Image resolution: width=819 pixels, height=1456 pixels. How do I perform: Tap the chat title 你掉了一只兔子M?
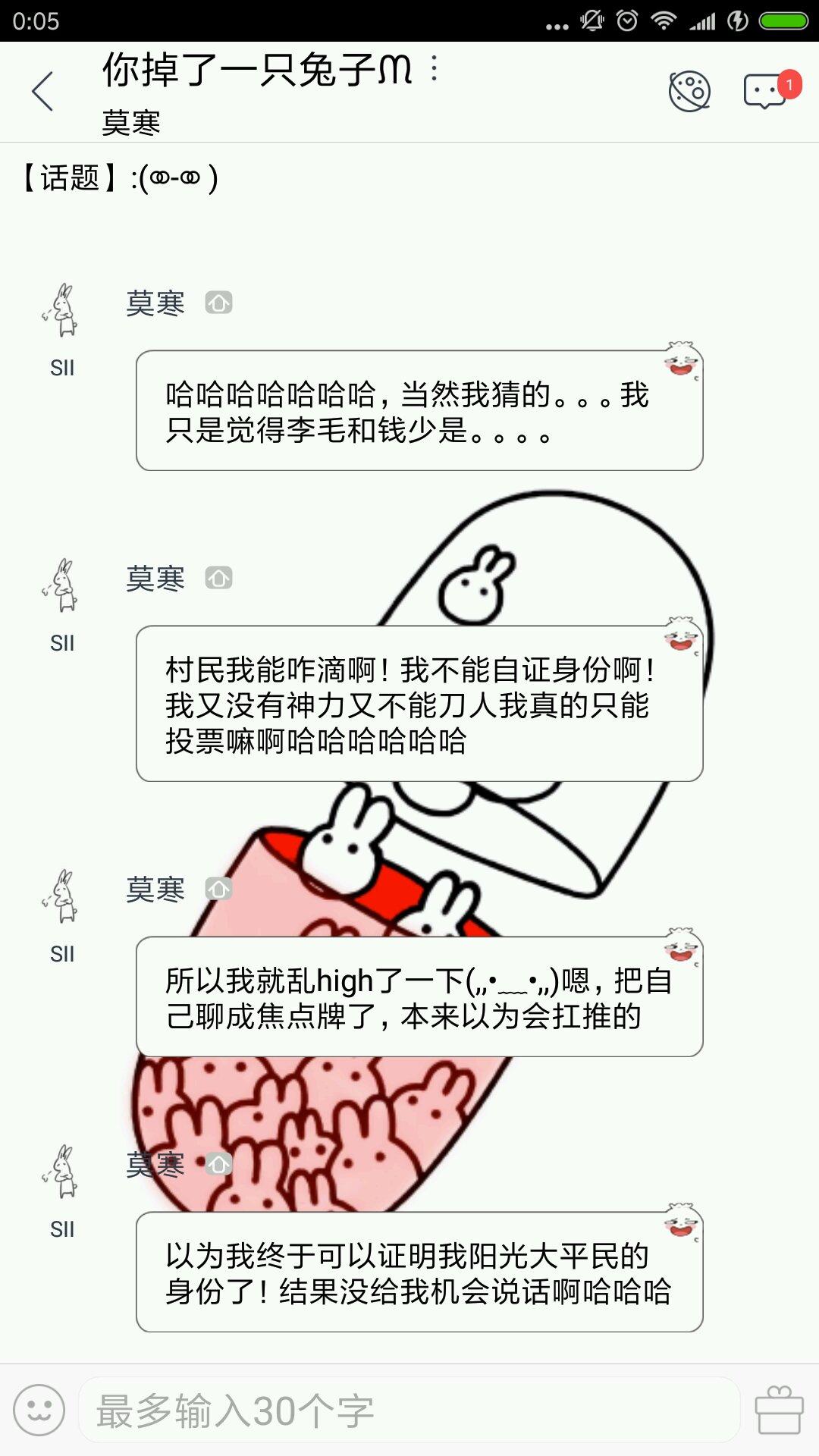(254, 70)
